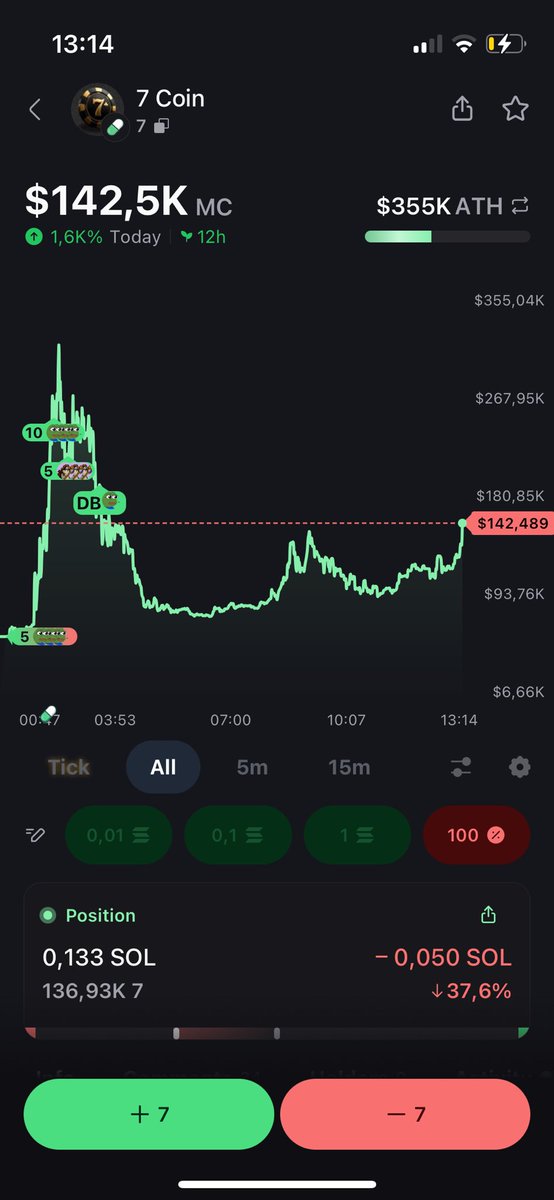Switch chart to 5m interval
554x1200 pixels.
point(252,767)
